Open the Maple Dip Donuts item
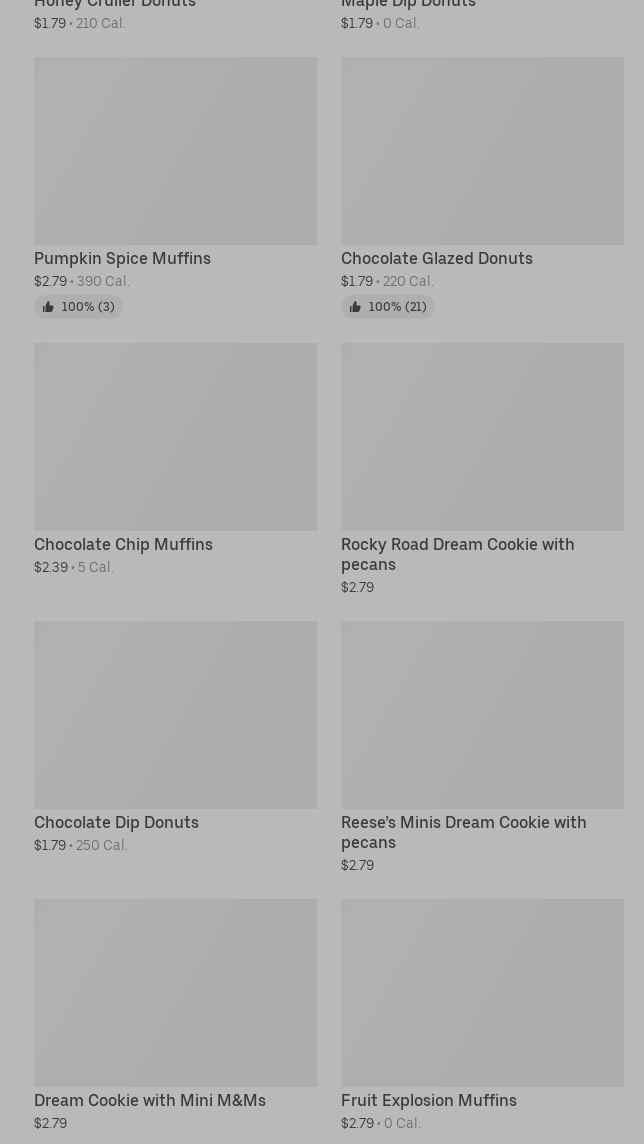 point(408,6)
